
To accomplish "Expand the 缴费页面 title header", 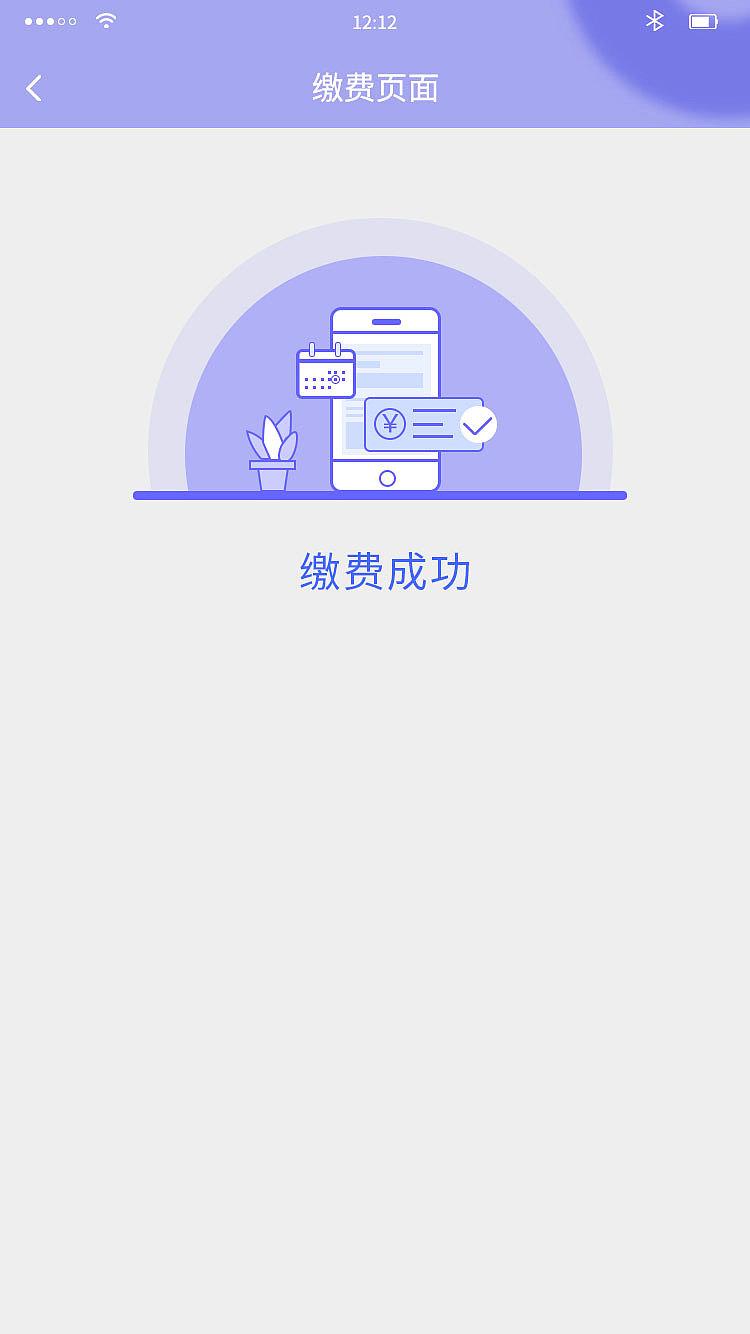I will (375, 88).
